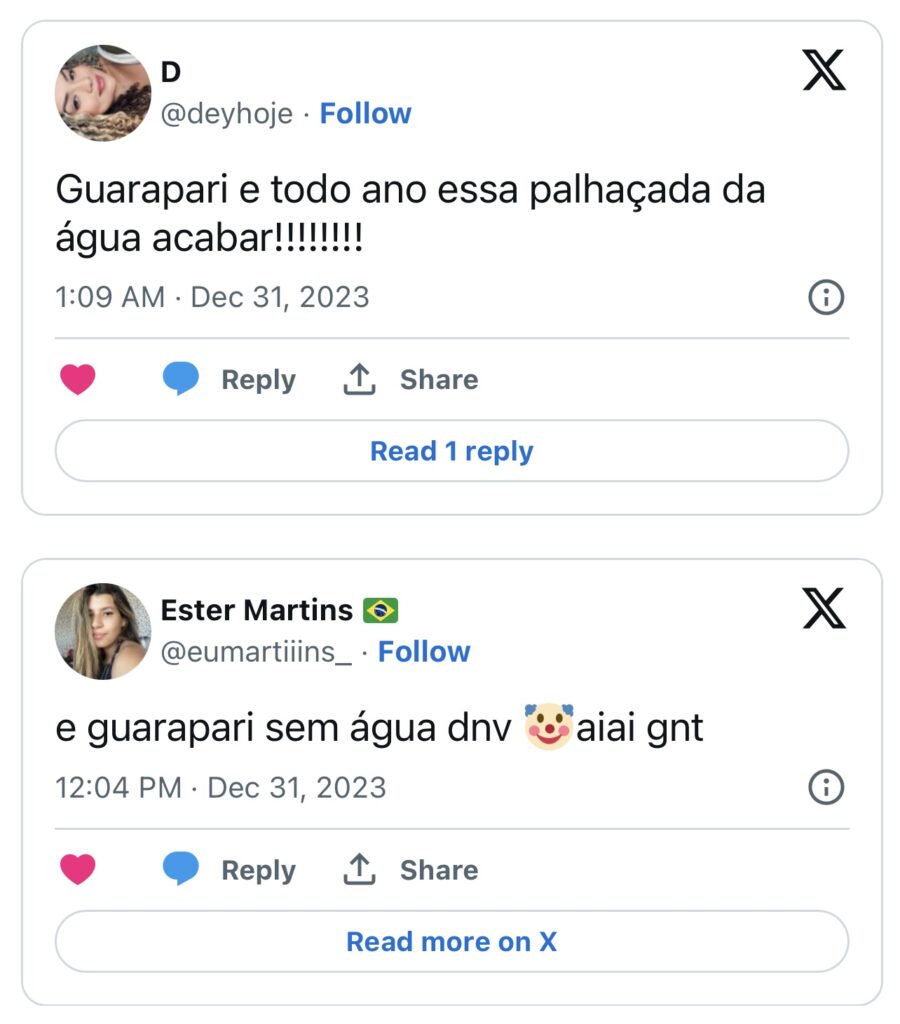Share Ester Martins' tweet
The image size is (900, 1024).
tap(411, 870)
